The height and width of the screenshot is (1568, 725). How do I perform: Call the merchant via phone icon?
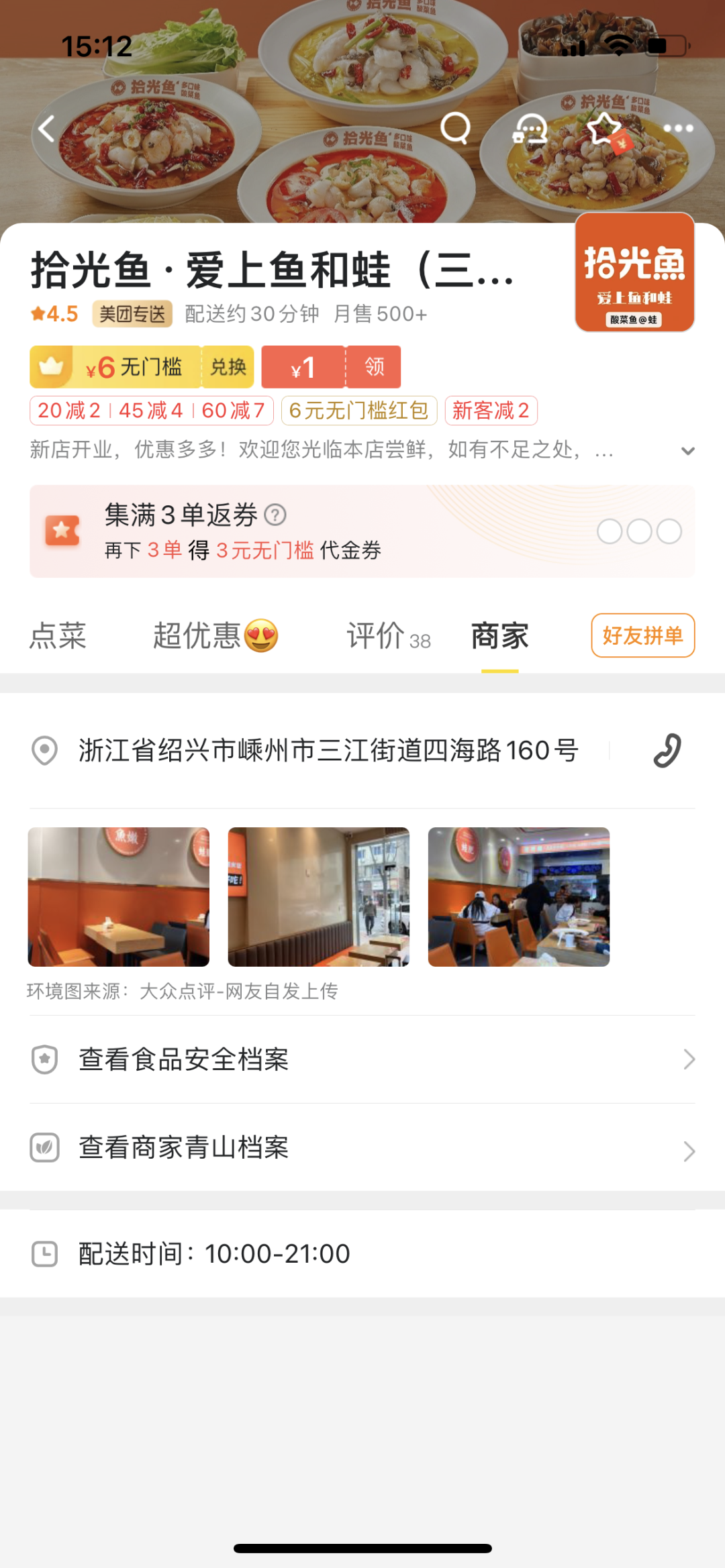[667, 750]
